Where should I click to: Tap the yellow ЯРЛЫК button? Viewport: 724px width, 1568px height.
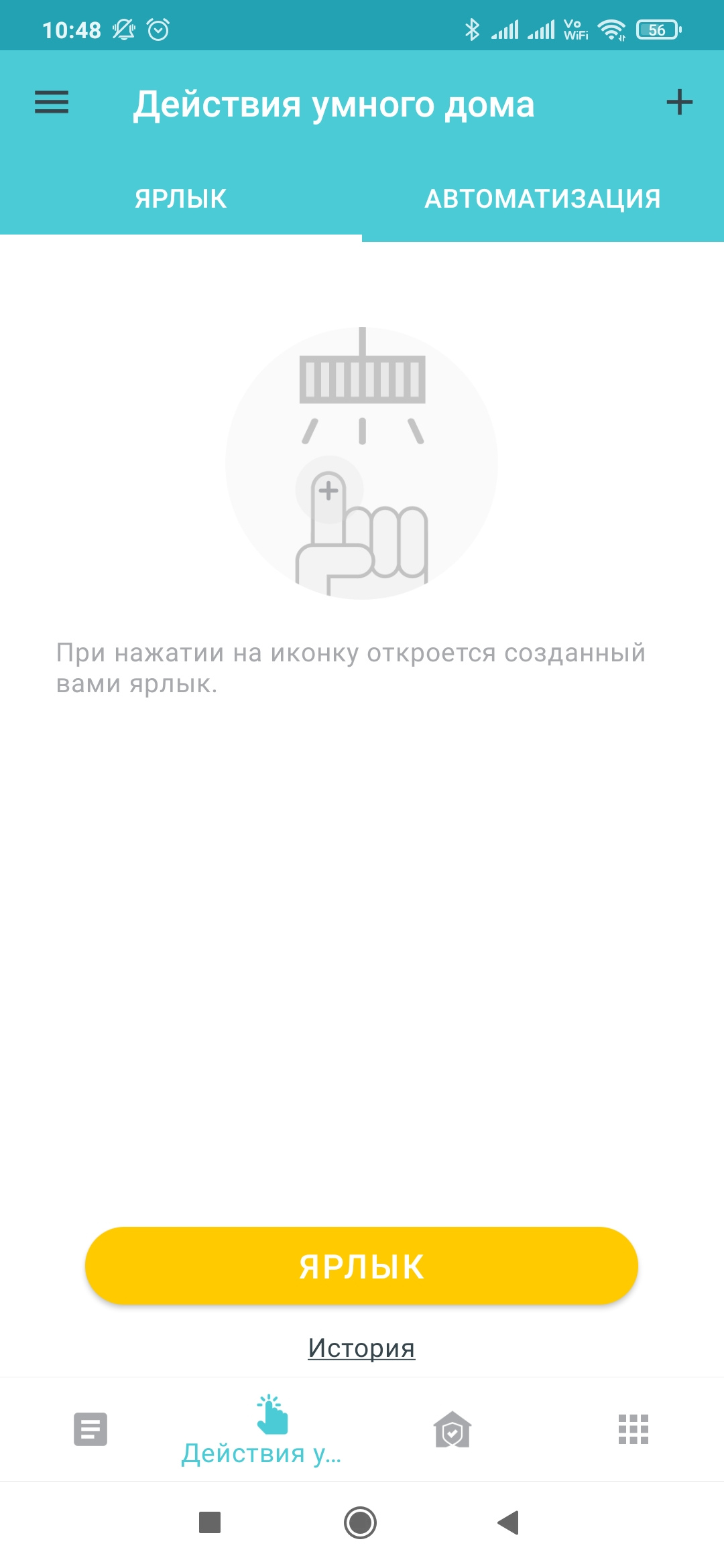(x=361, y=1266)
